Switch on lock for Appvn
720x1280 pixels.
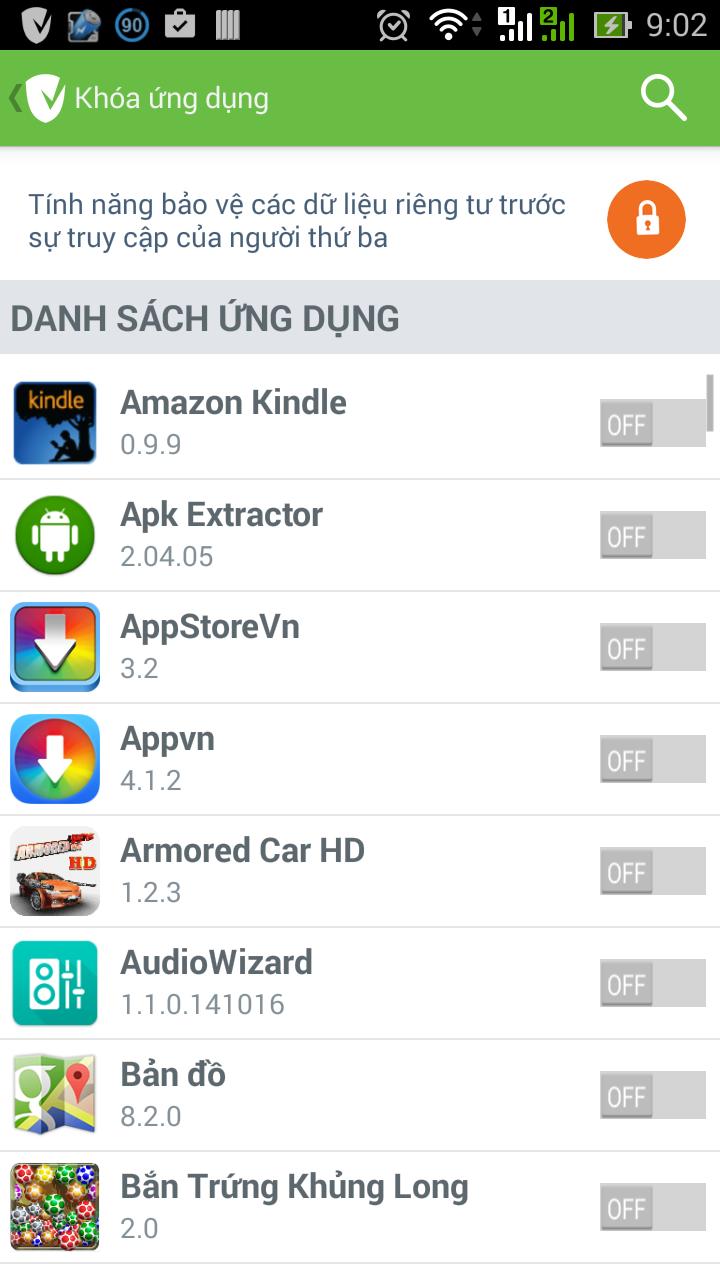[652, 760]
